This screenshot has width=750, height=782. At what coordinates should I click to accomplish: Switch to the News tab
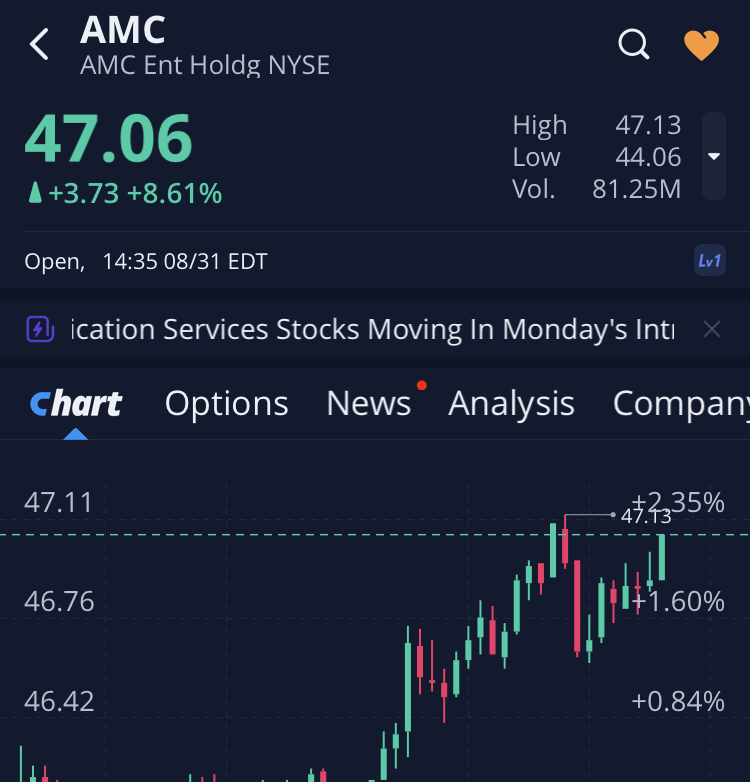coord(368,403)
